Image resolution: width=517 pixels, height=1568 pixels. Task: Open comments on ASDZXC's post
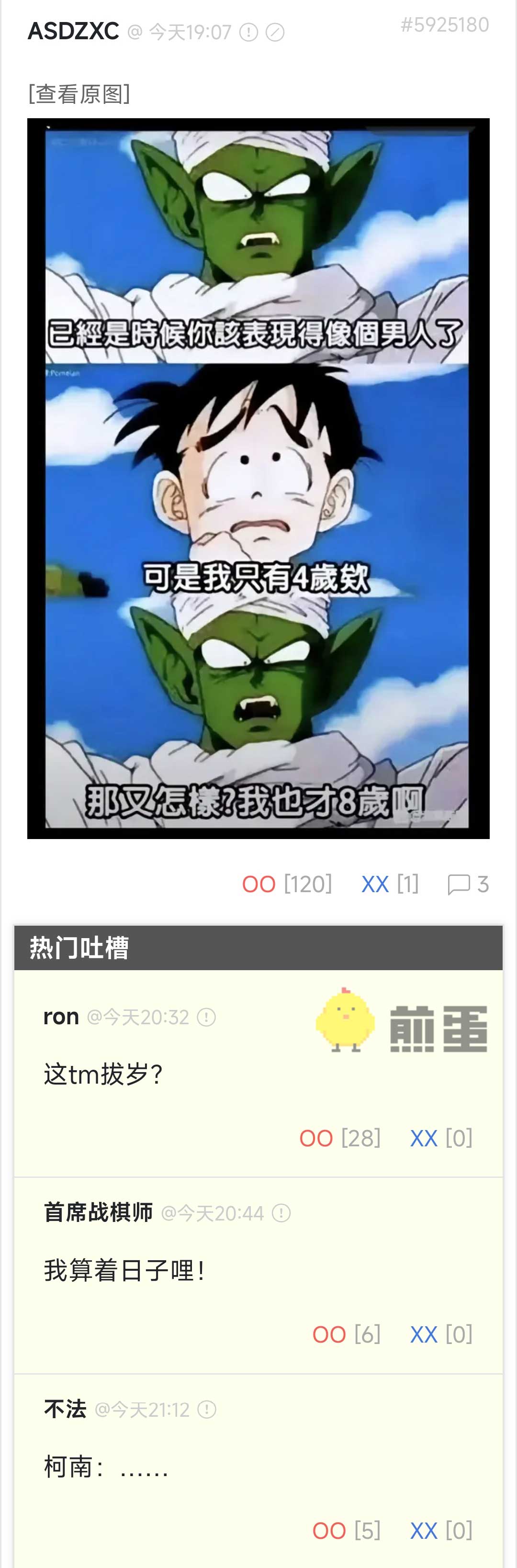click(x=468, y=884)
